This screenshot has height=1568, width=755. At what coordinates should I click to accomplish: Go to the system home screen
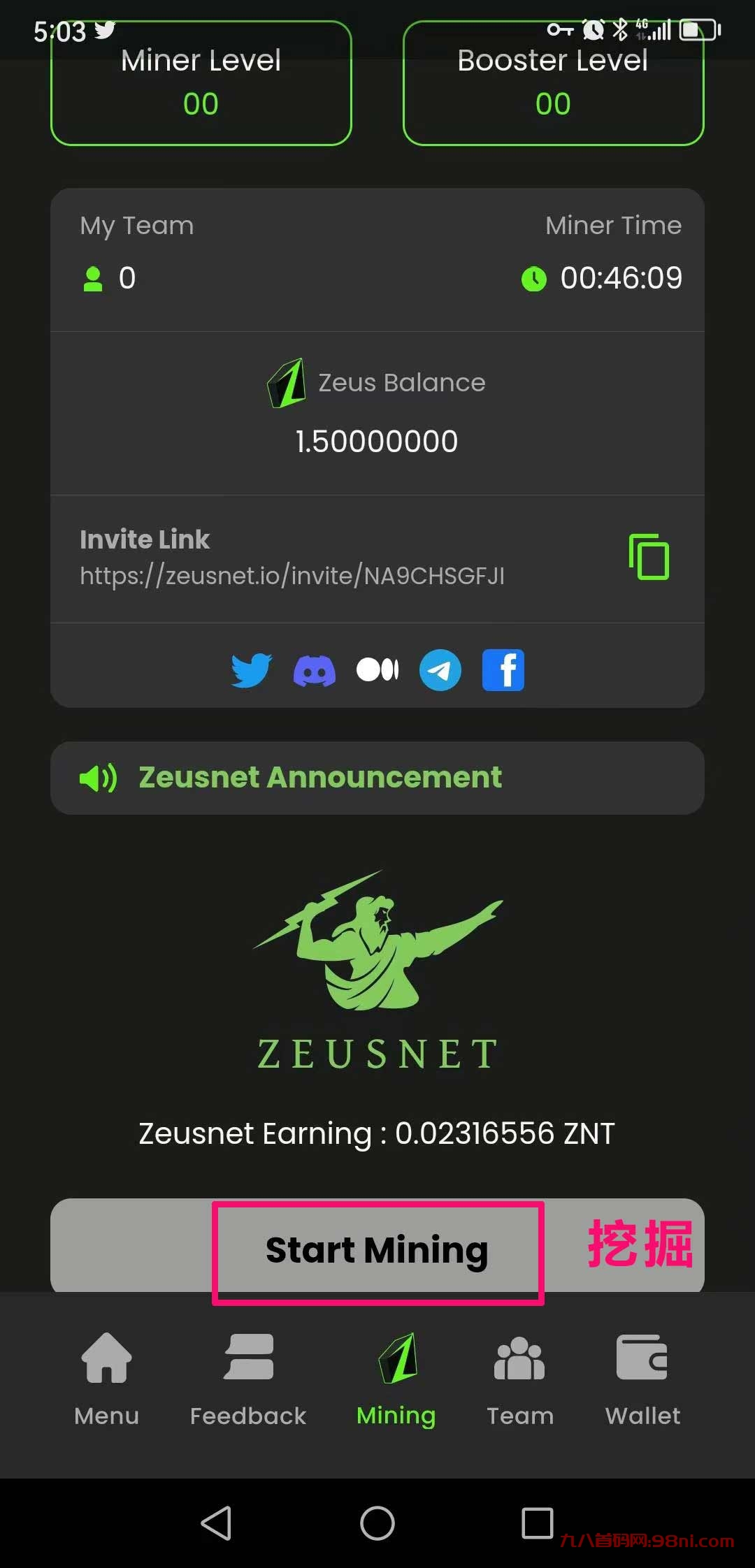tap(377, 1523)
